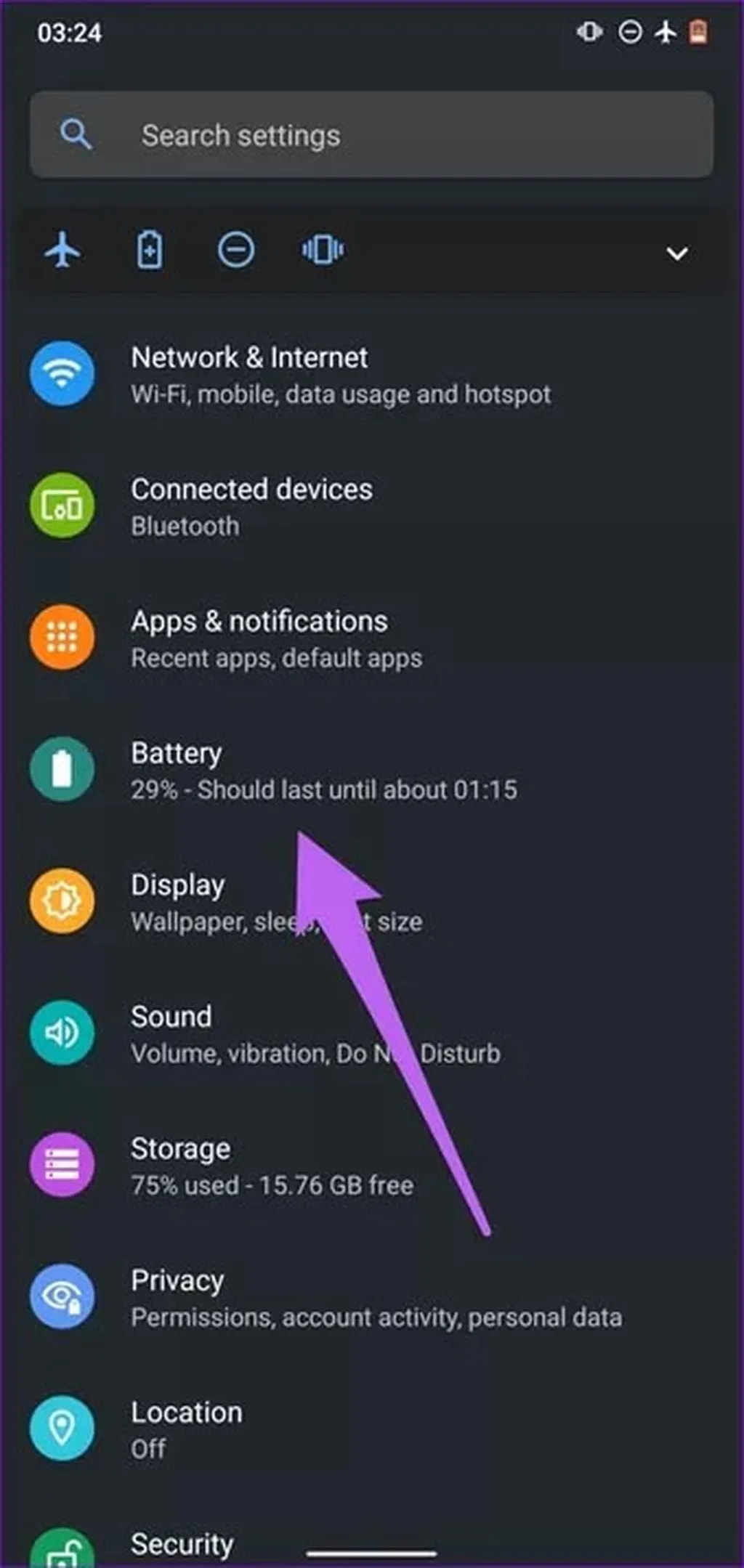The height and width of the screenshot is (1568, 744).
Task: Tap the Do Not Disturb icon in summary strip
Action: 236,250
